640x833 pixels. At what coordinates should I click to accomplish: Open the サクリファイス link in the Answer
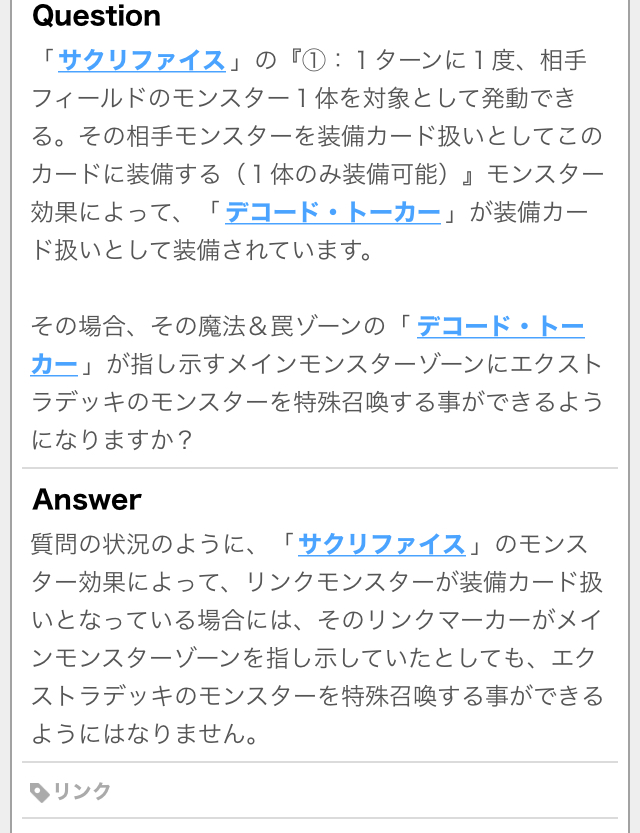pos(381,545)
